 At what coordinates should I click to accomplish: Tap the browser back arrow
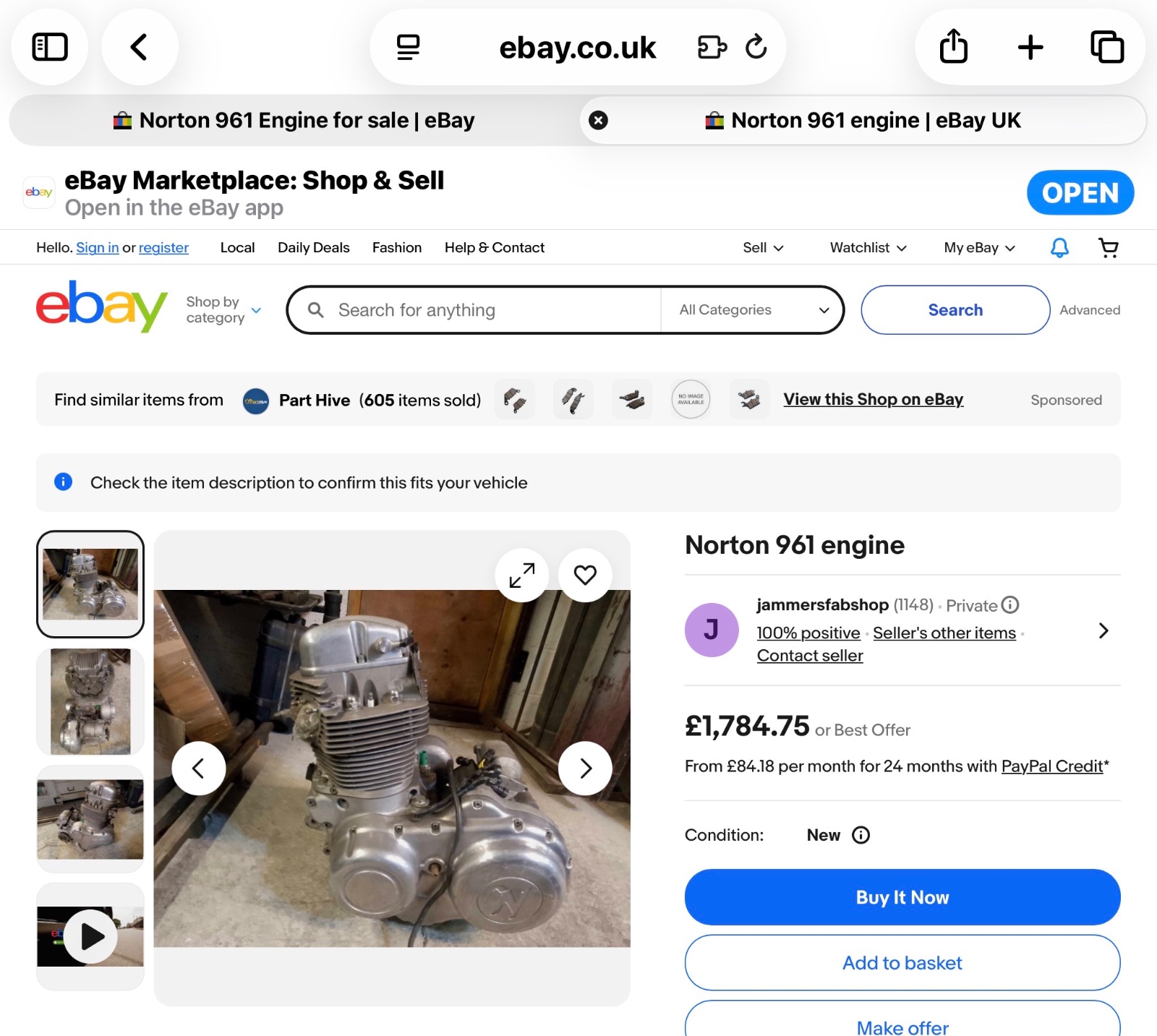tap(139, 47)
